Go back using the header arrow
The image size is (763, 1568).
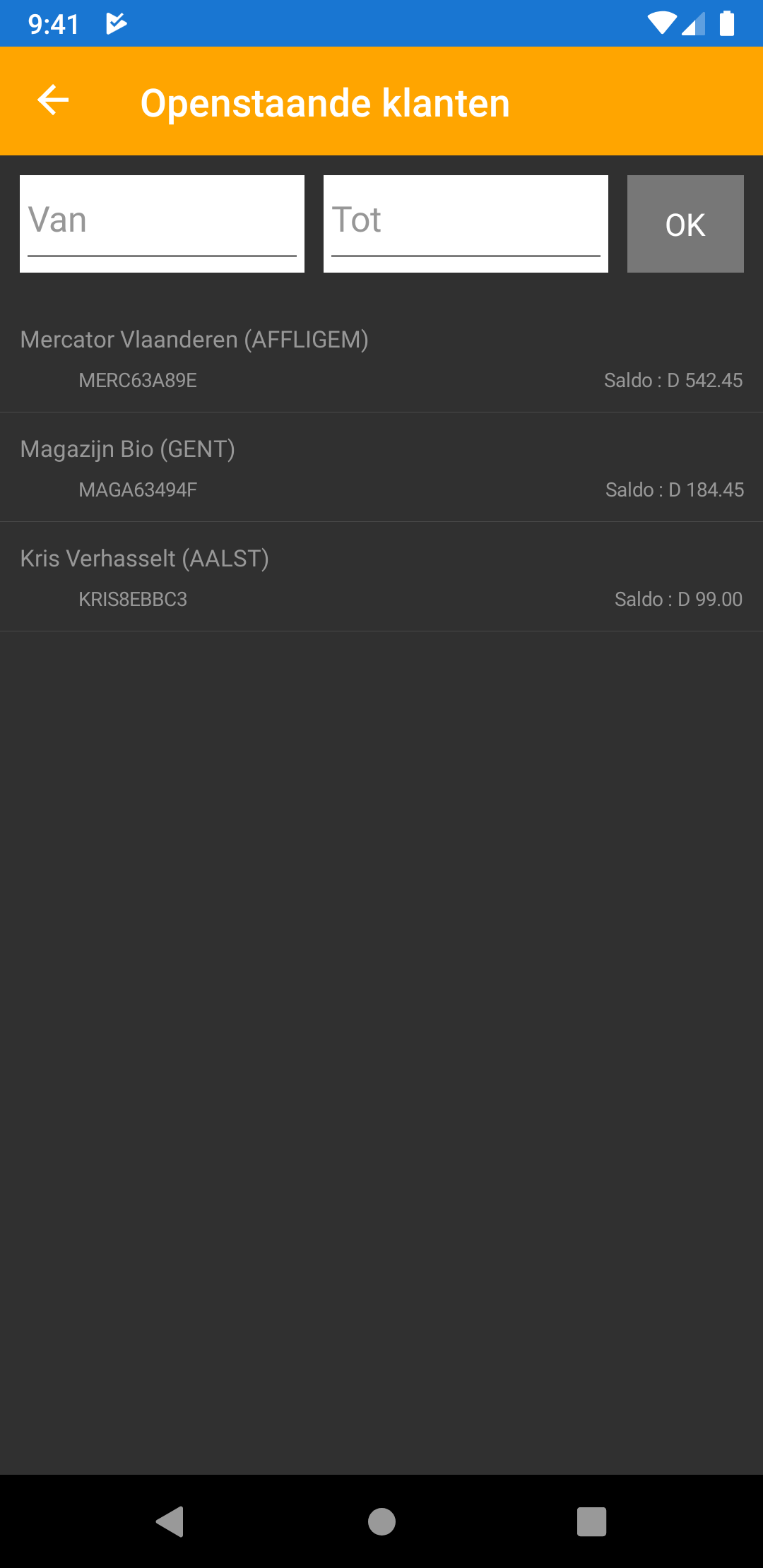pyautogui.click(x=53, y=100)
